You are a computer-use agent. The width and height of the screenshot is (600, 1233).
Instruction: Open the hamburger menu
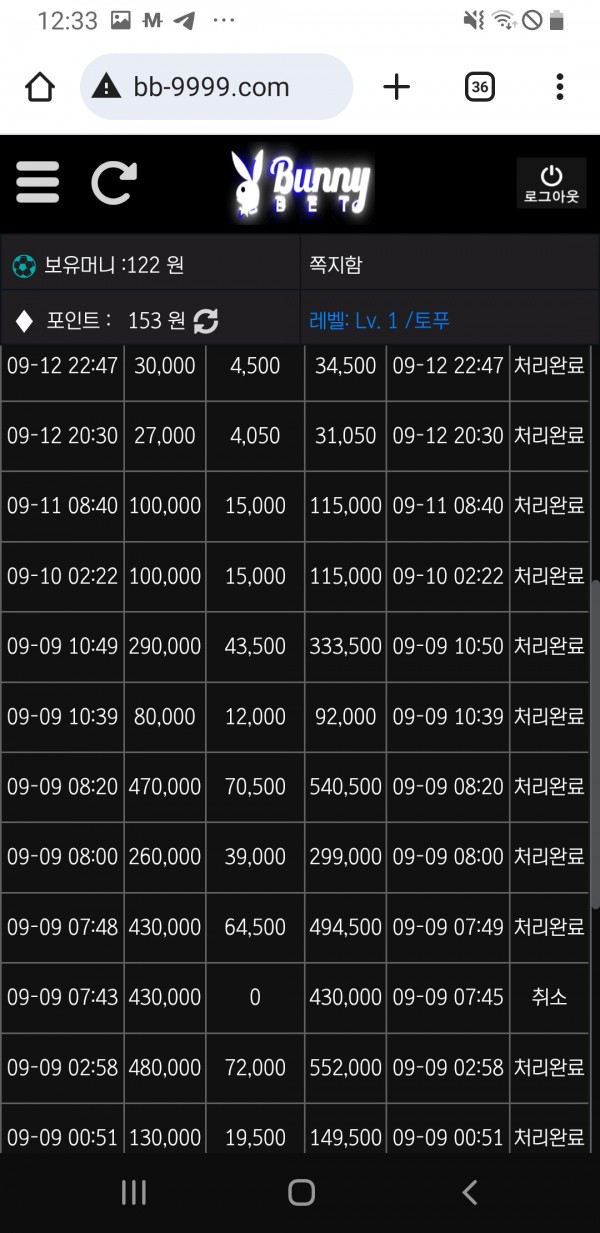pyautogui.click(x=38, y=182)
